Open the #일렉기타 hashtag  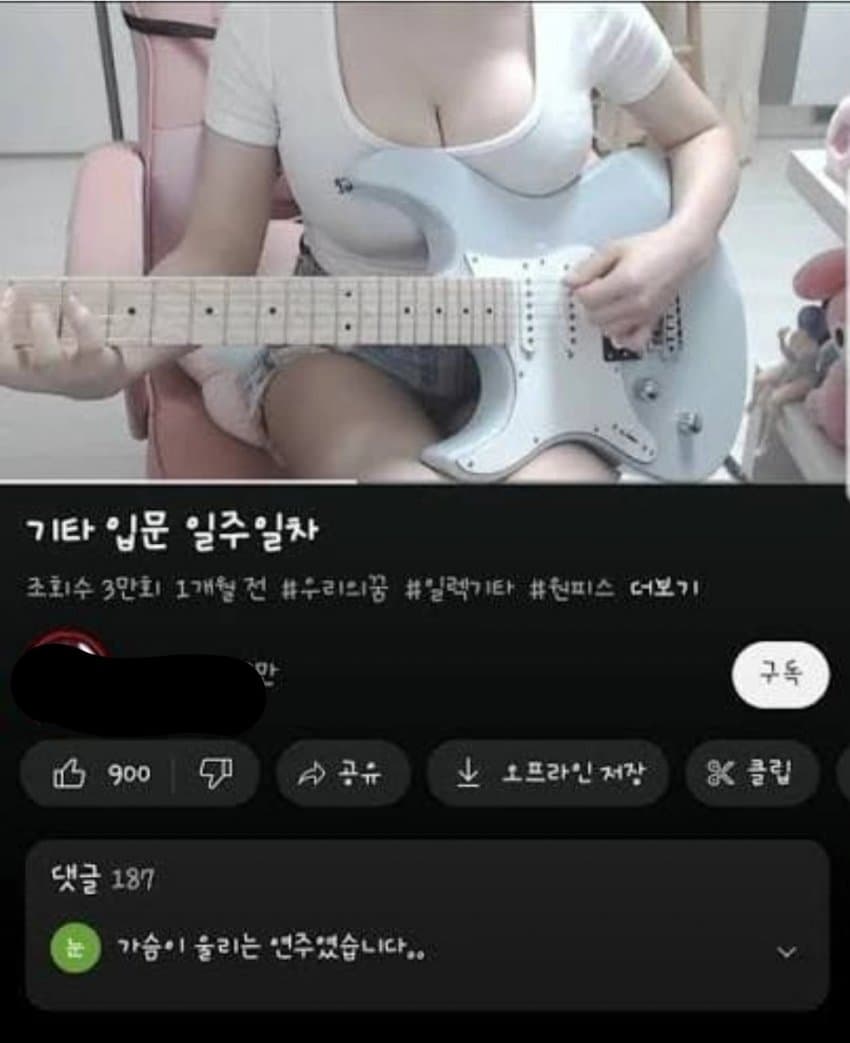click(x=459, y=588)
